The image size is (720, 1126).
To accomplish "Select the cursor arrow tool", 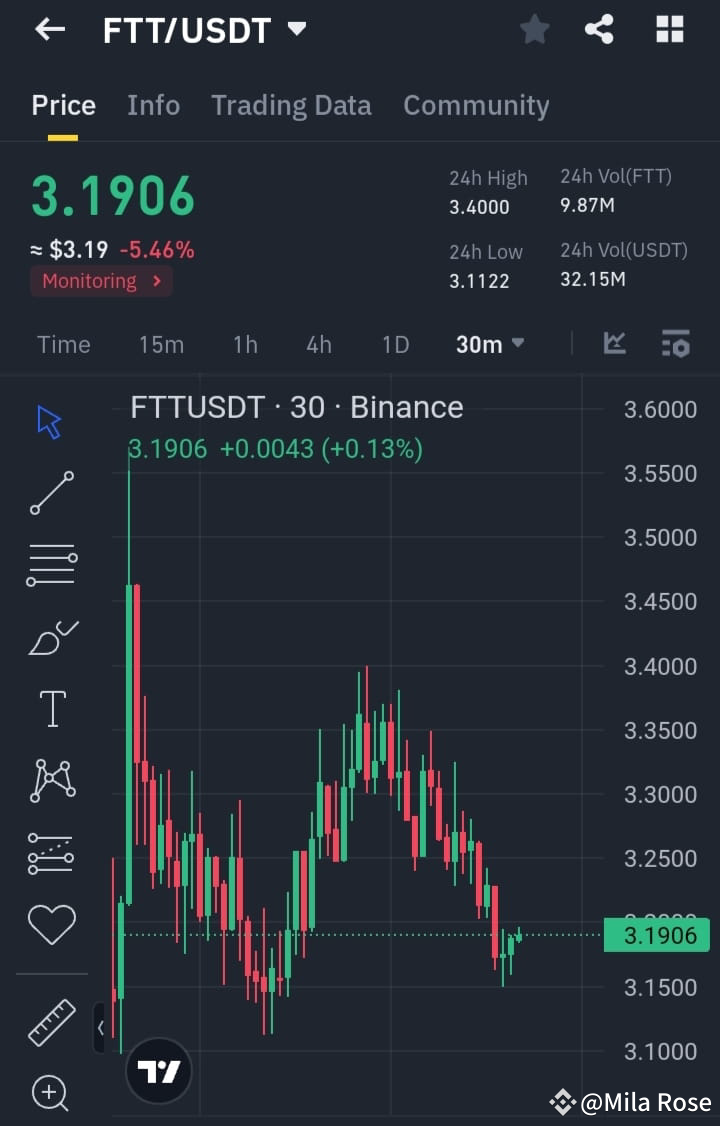I will tap(50, 422).
